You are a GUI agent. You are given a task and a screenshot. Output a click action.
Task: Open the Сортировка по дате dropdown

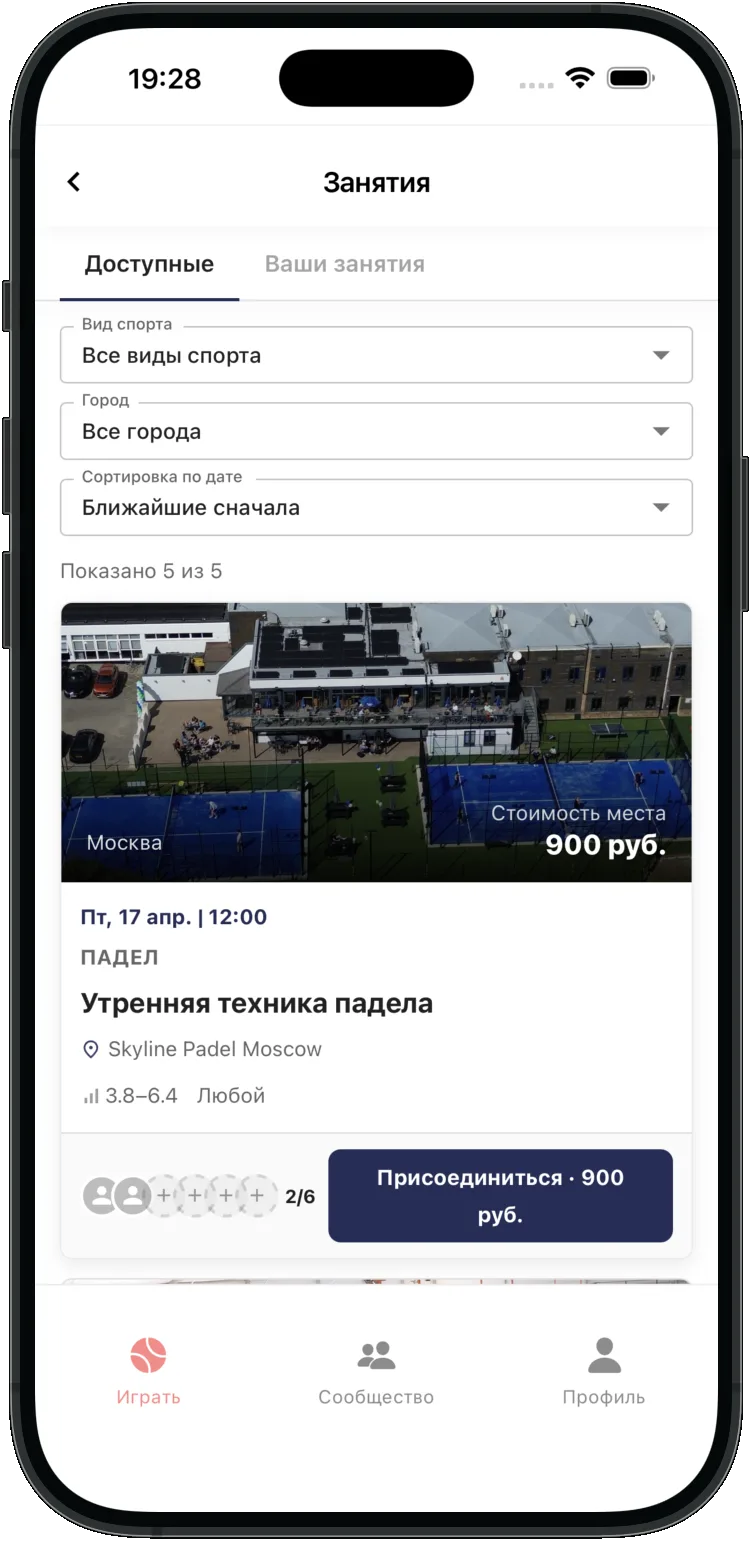376,507
